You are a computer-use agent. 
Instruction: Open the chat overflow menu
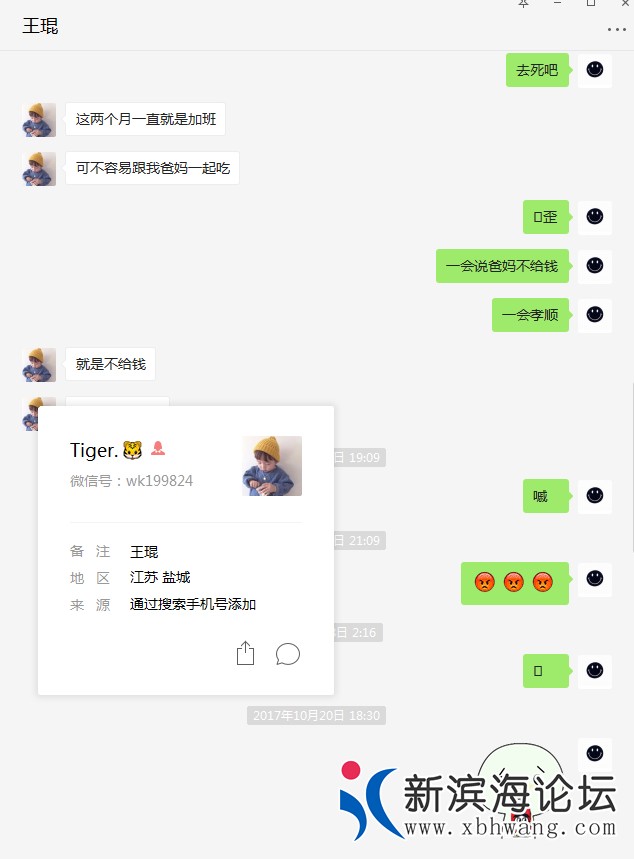point(616,29)
